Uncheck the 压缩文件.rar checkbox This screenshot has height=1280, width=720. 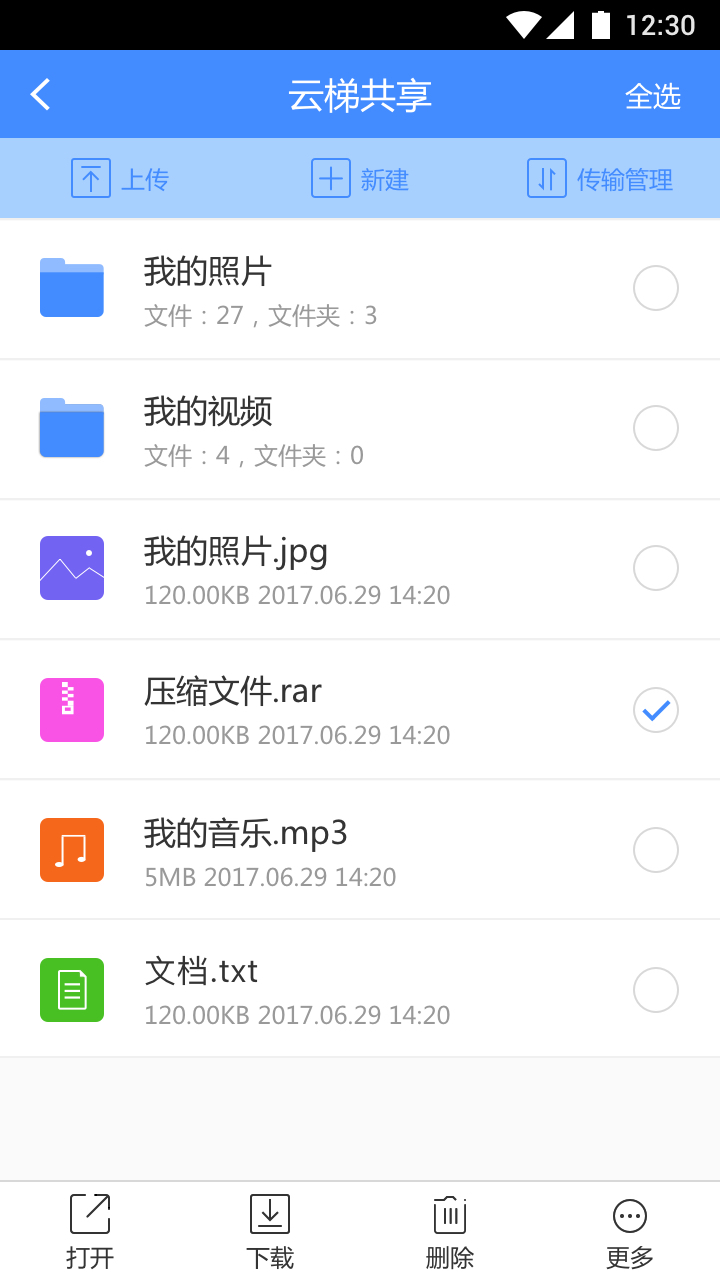[656, 710]
